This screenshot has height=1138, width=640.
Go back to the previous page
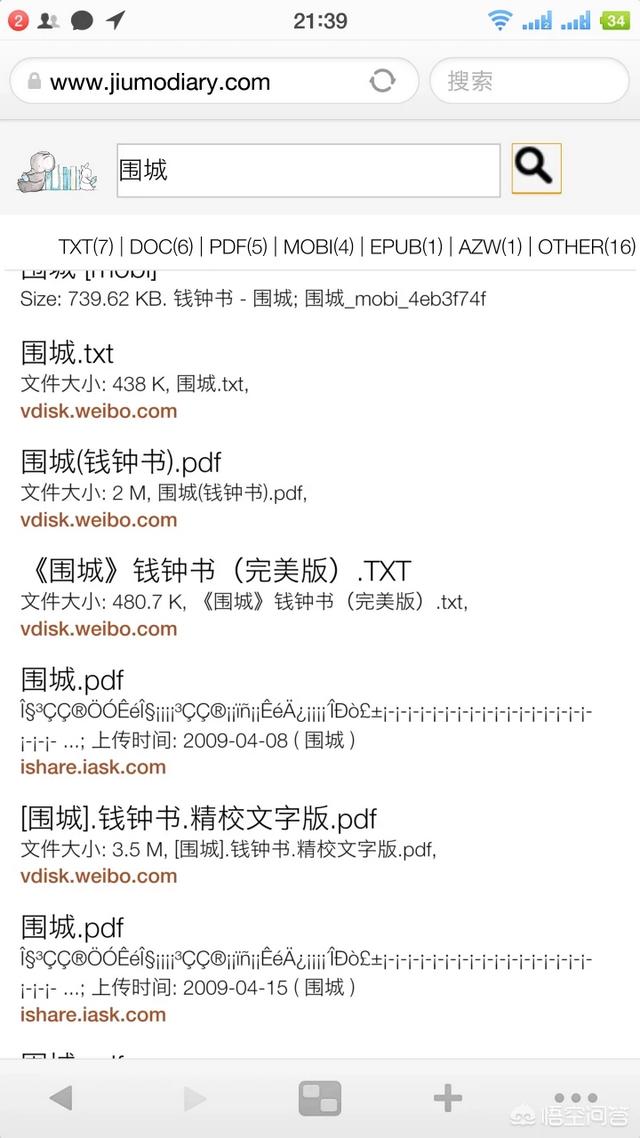pos(61,1098)
